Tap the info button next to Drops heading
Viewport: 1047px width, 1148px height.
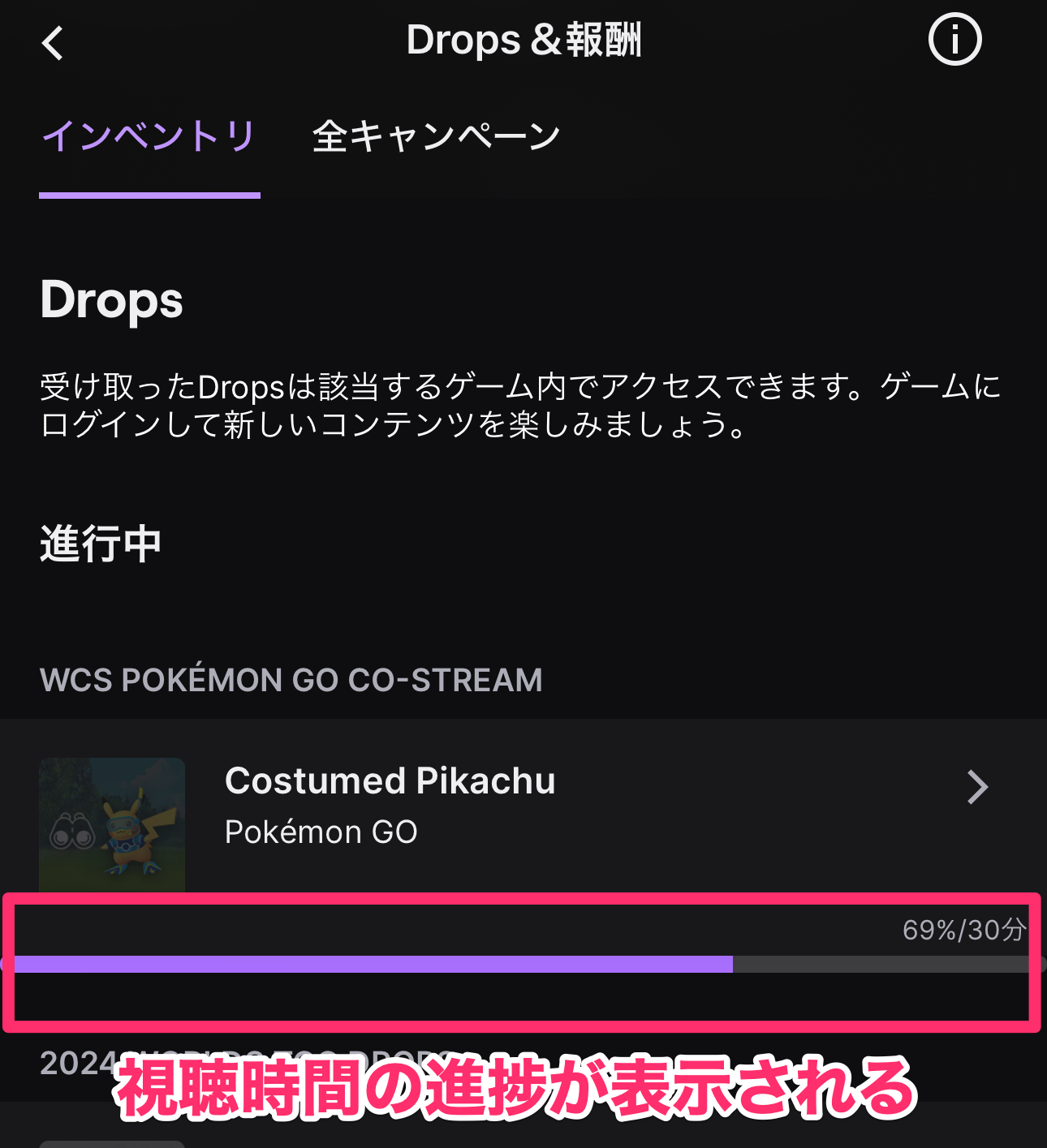[x=954, y=39]
